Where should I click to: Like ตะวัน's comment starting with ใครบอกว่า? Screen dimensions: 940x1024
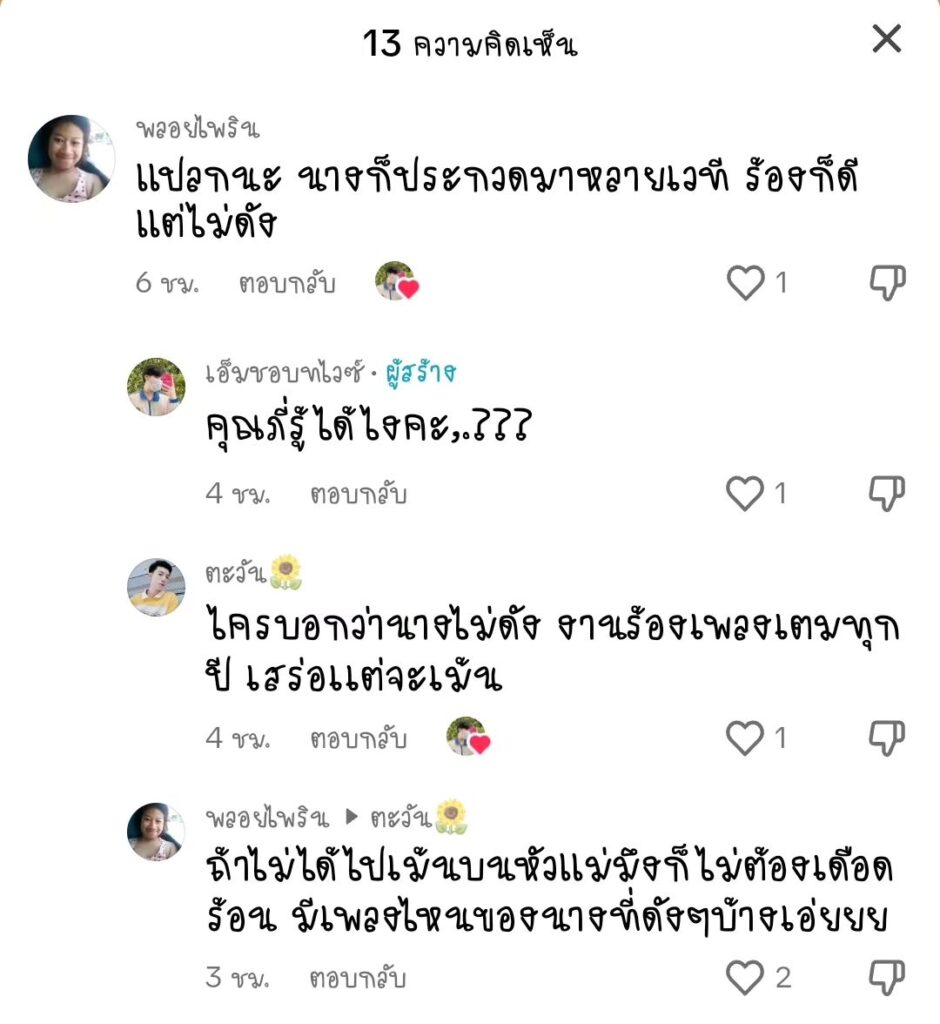tap(745, 738)
